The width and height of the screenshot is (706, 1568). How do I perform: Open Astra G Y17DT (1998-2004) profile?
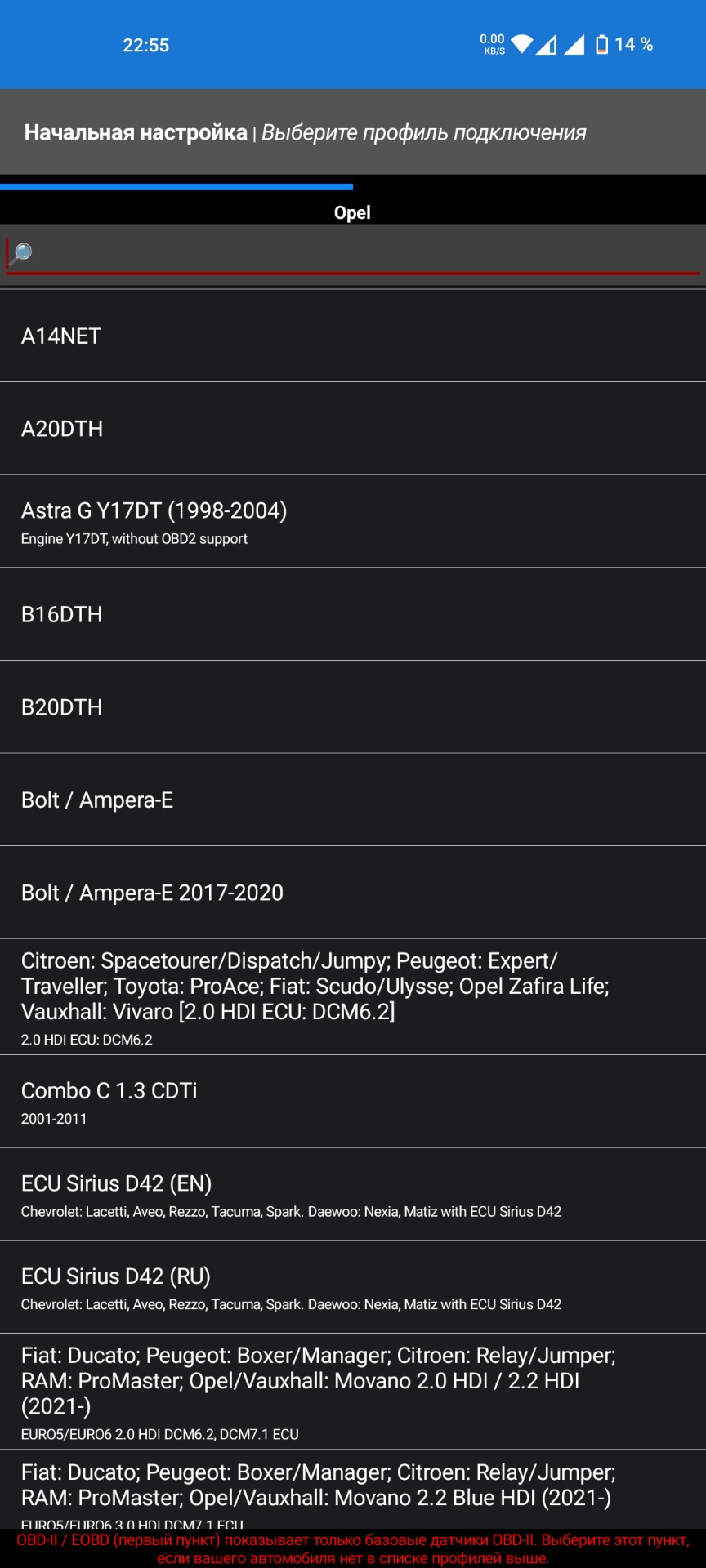(353, 522)
